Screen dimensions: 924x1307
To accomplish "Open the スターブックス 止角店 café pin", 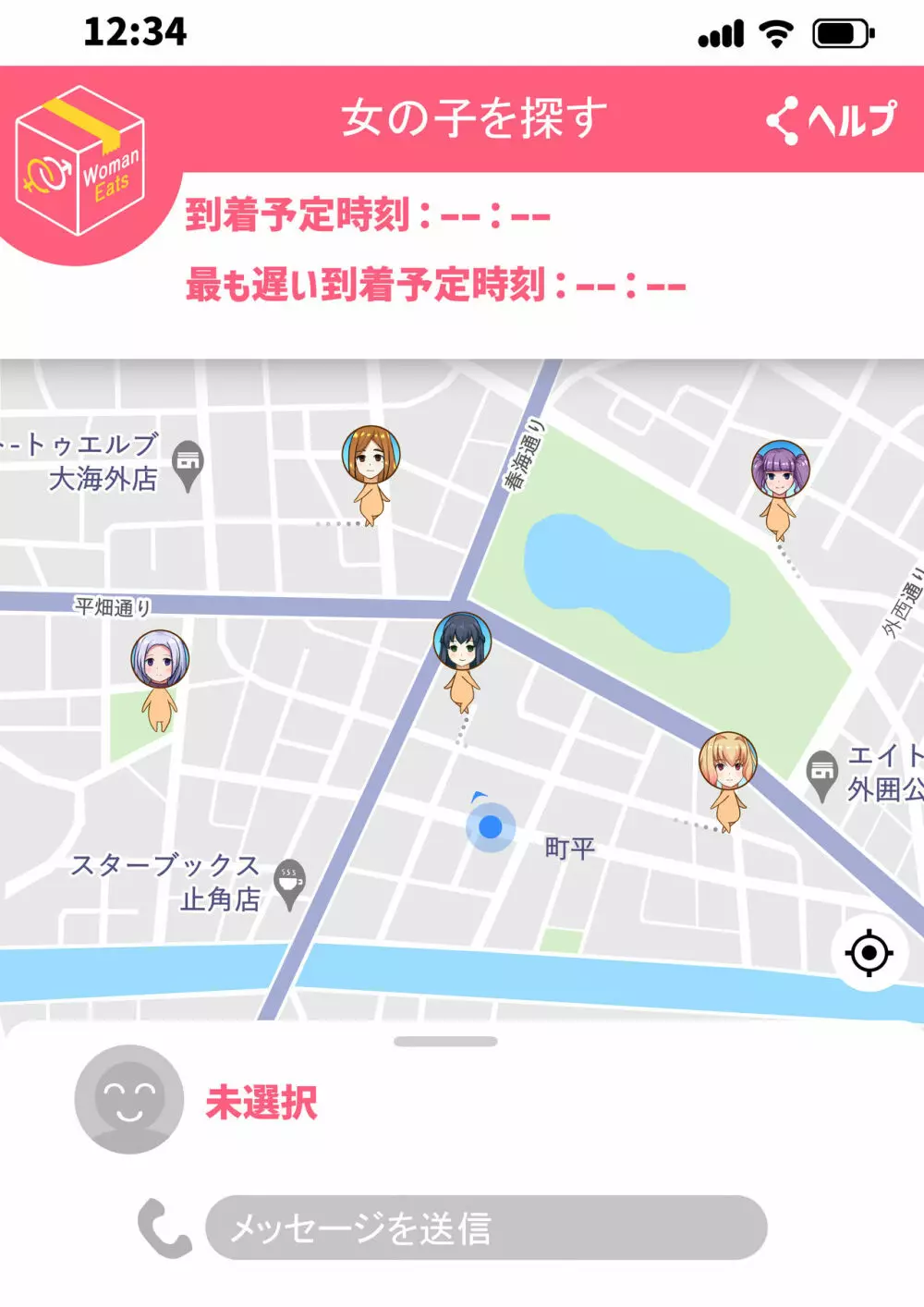I will point(289,883).
